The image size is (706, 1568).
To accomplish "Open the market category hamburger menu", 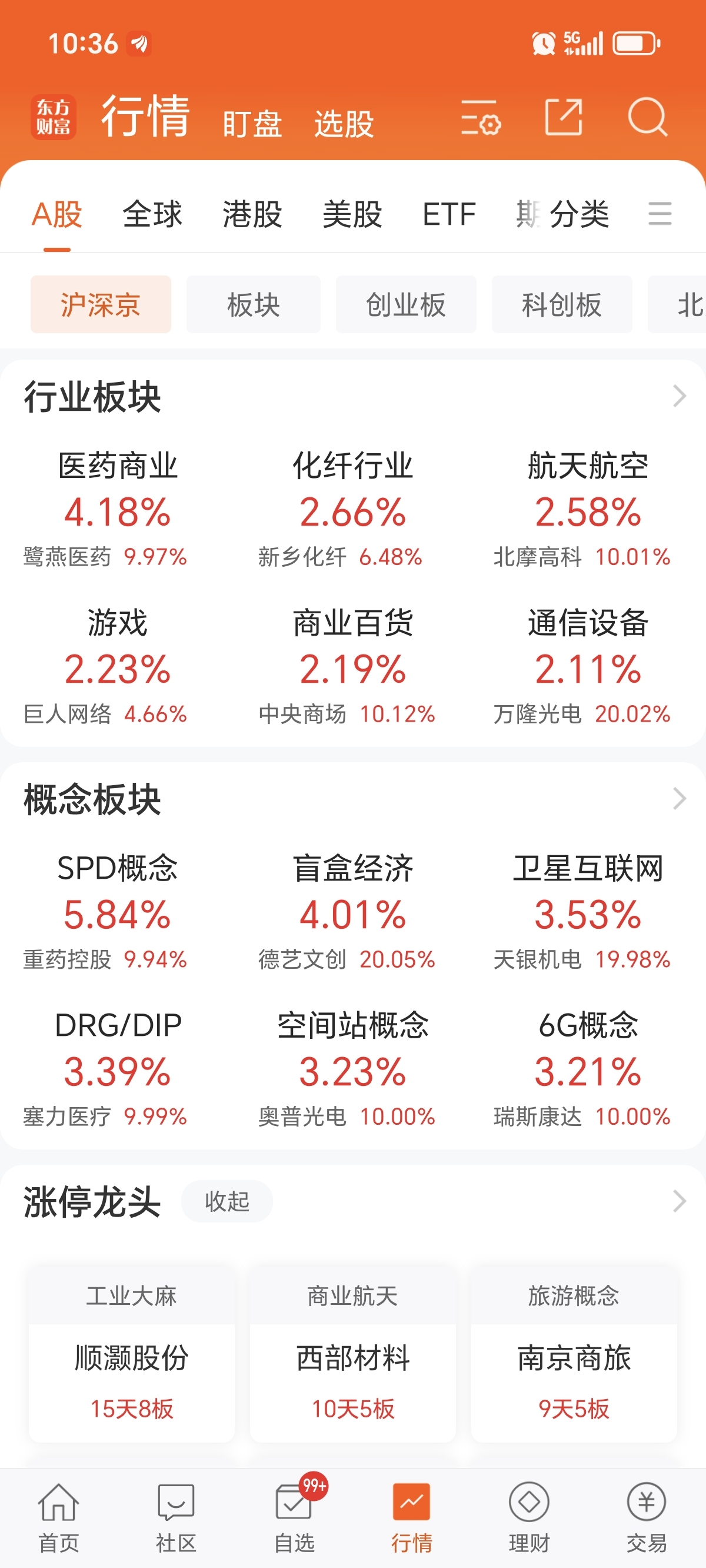I will (660, 214).
